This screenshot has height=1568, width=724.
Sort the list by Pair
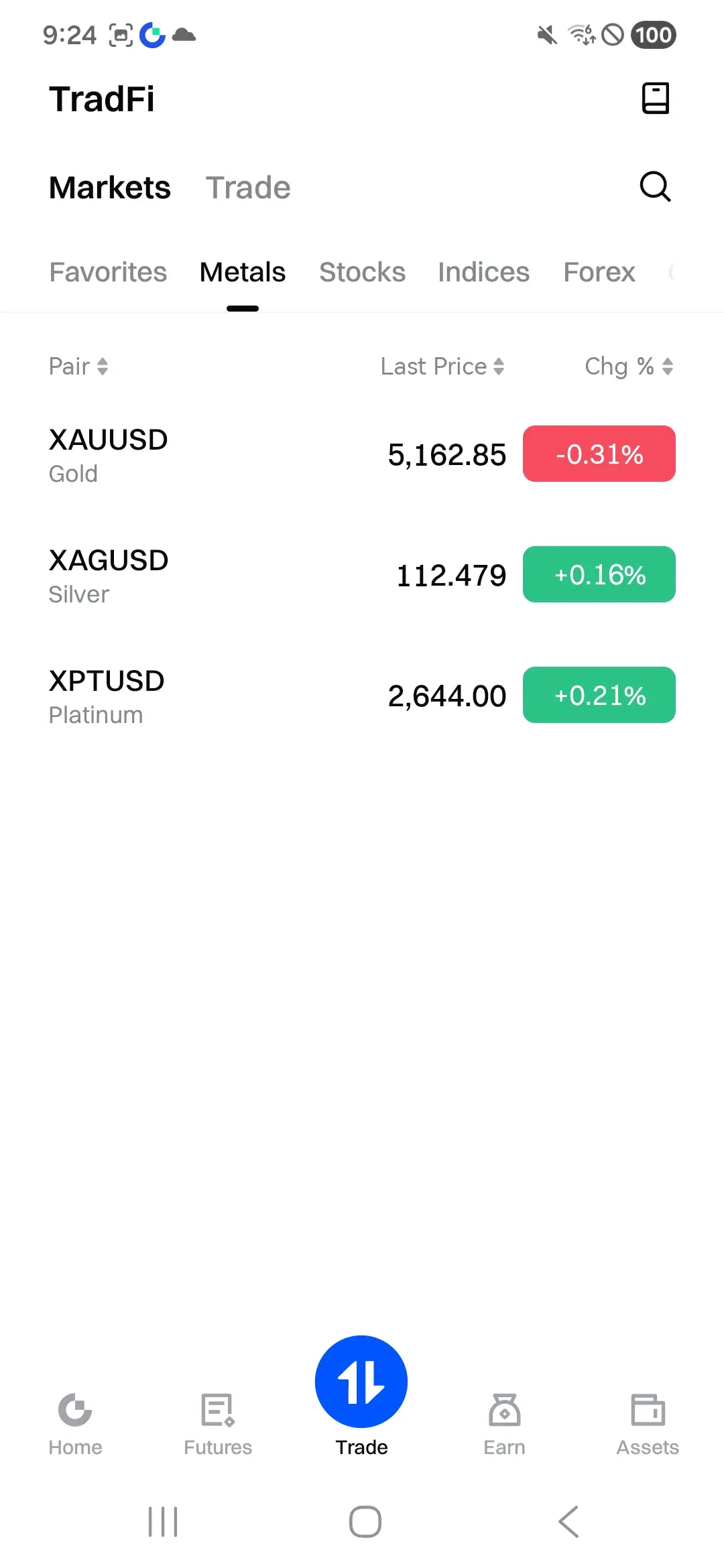pyautogui.click(x=78, y=367)
